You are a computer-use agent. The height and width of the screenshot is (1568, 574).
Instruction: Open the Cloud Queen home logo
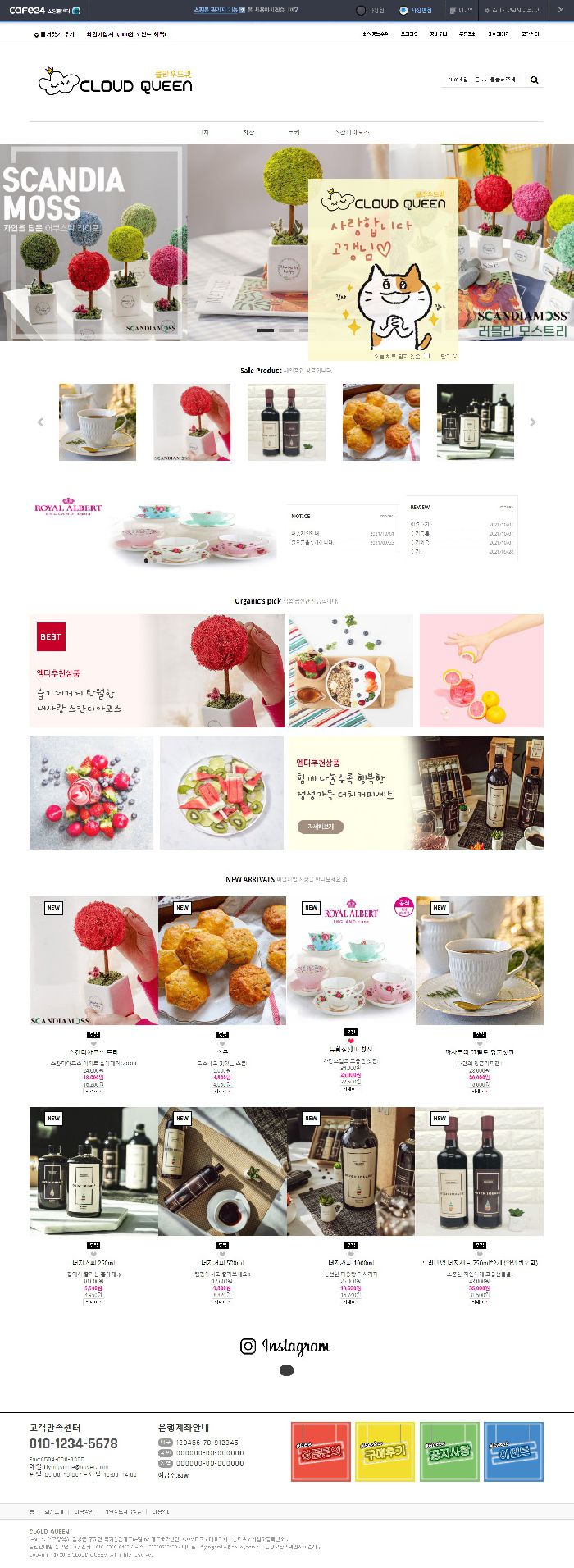[116, 82]
